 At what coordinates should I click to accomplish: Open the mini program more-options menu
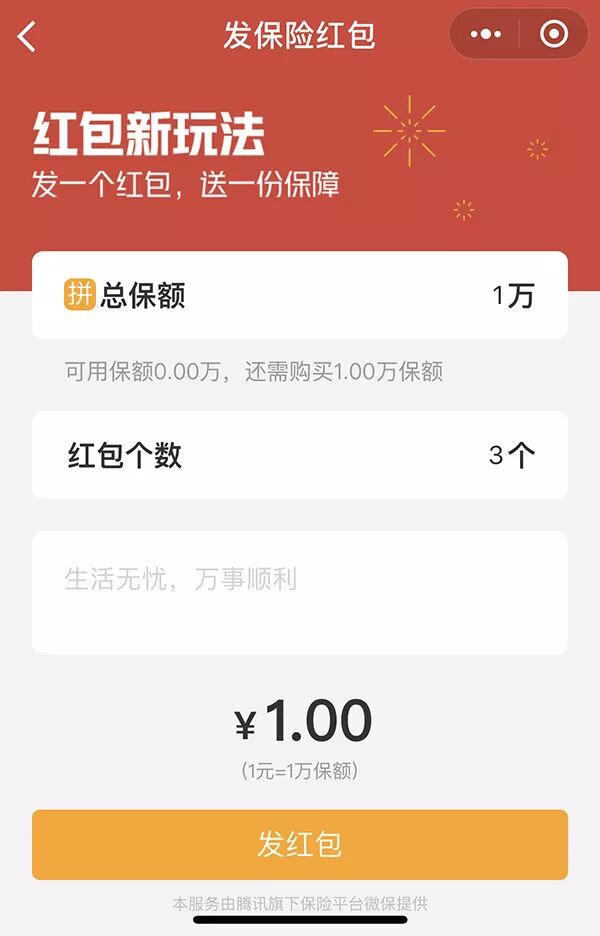click(486, 35)
